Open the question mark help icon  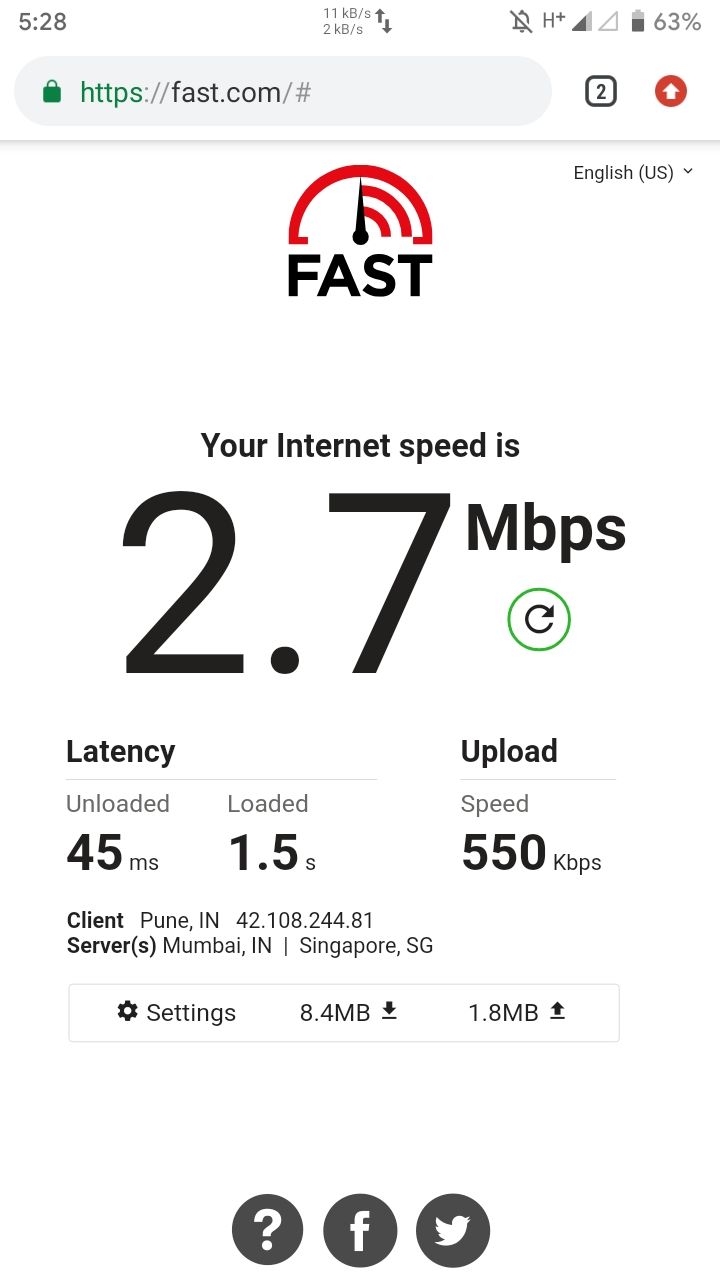click(267, 1230)
